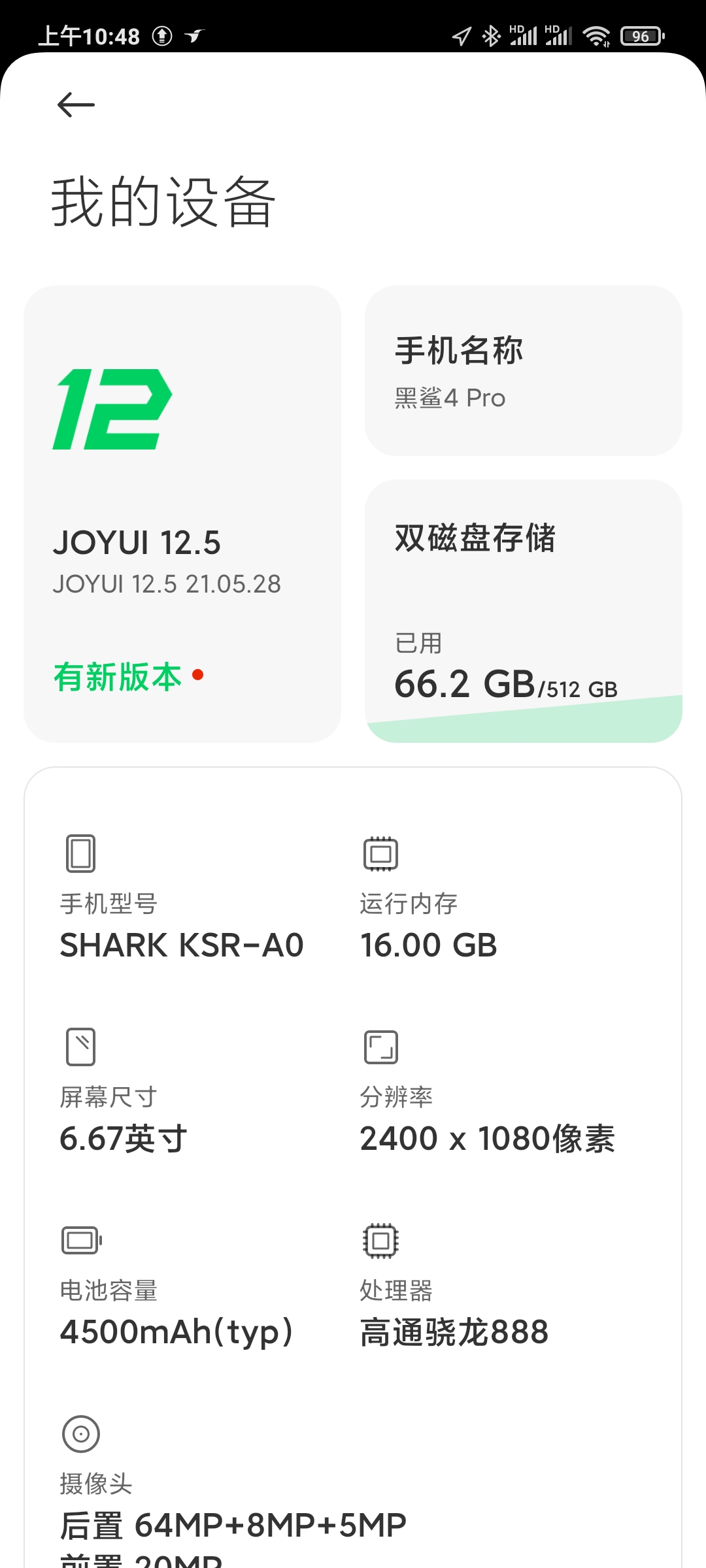
Task: Open the 双磁盘存储 storage card
Action: pos(524,612)
